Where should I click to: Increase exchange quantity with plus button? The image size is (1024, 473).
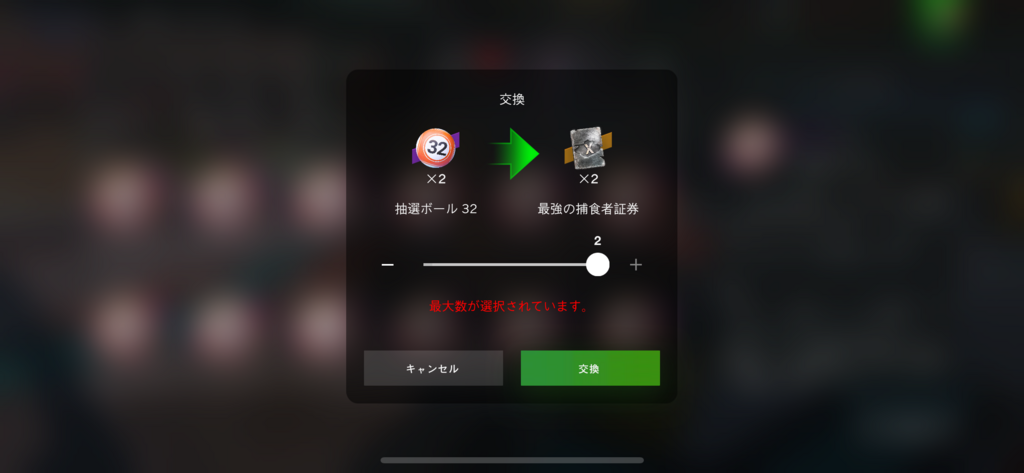click(x=636, y=265)
